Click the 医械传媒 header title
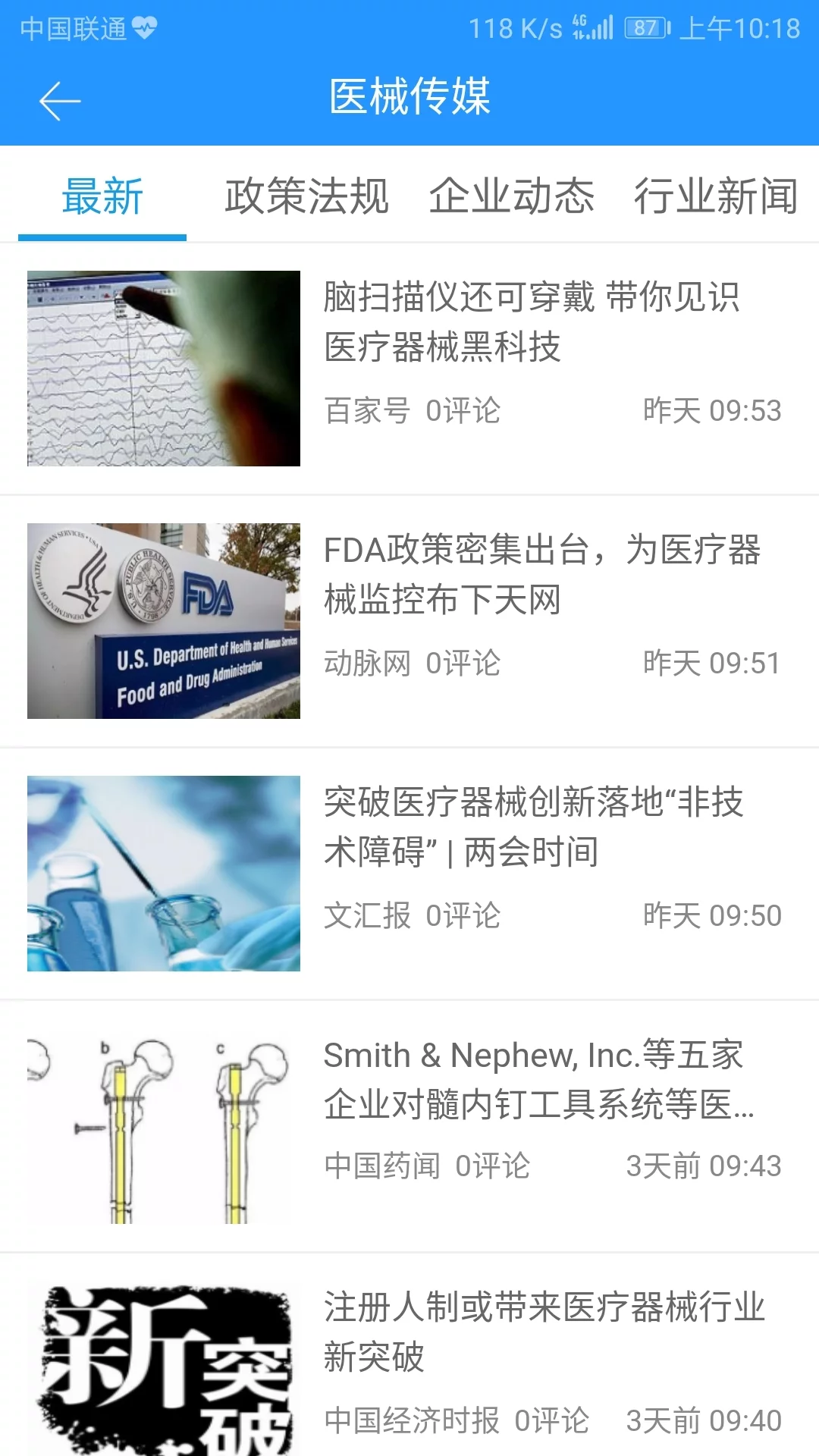 pos(409,99)
